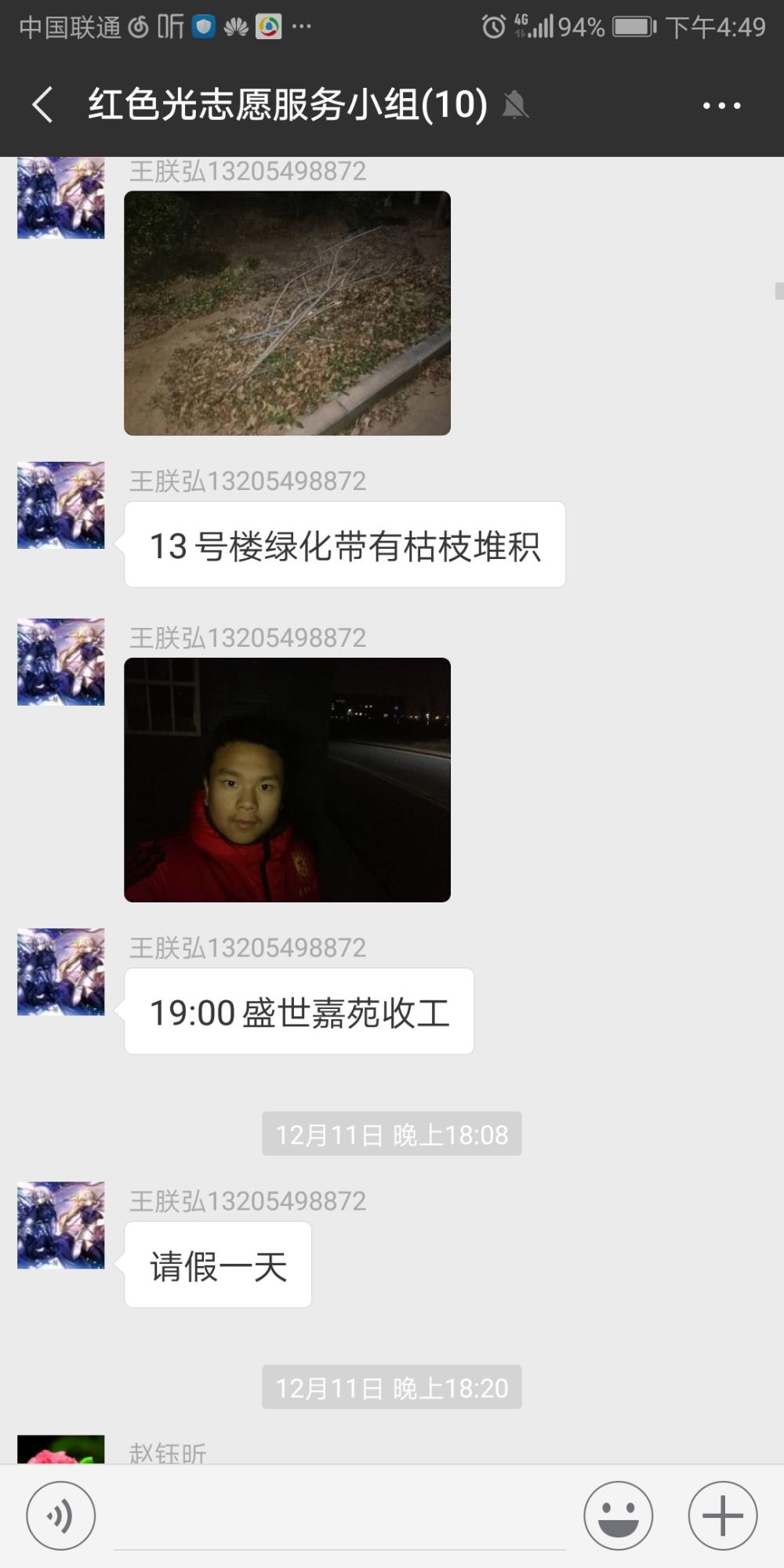
Task: Open the group chat overflow menu
Action: pos(721,105)
